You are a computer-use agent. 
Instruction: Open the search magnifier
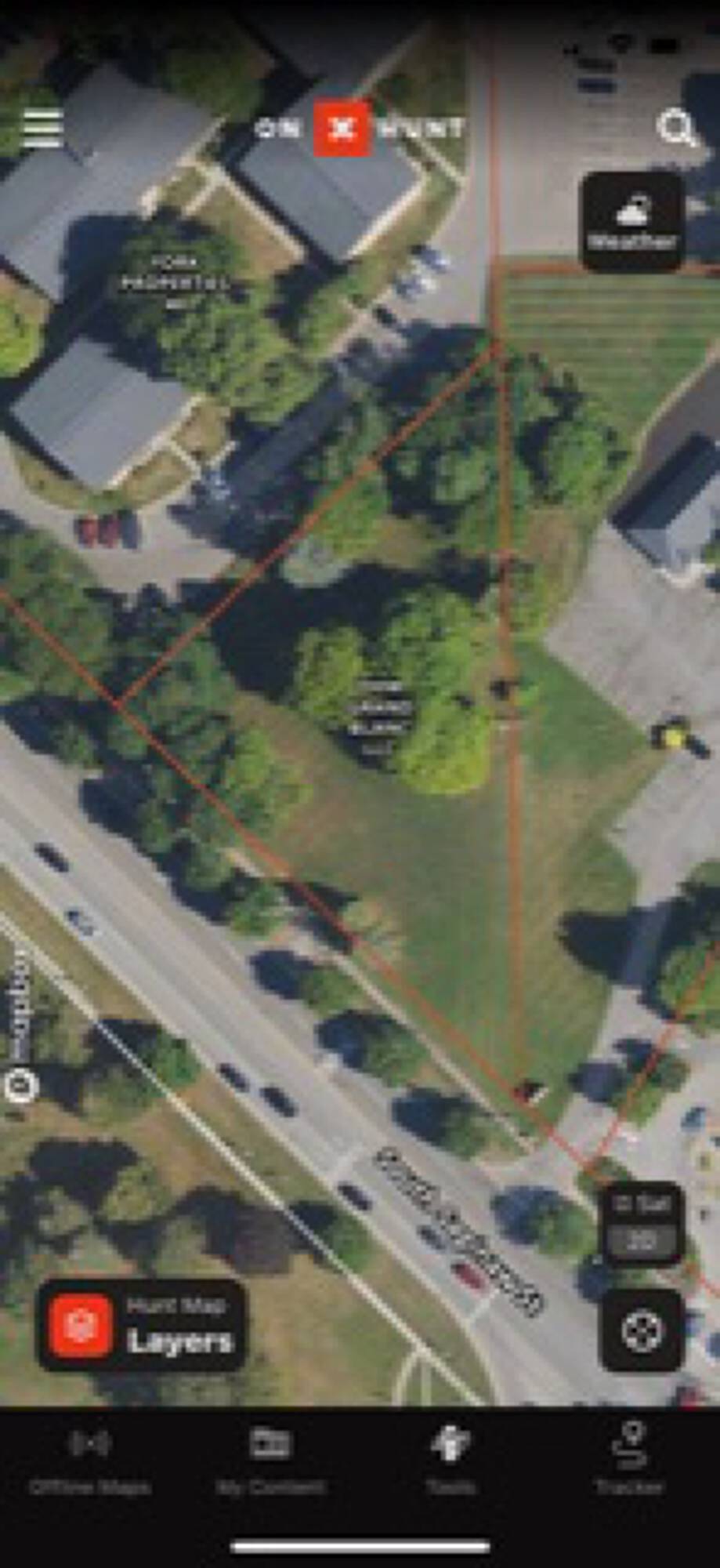[x=676, y=129]
